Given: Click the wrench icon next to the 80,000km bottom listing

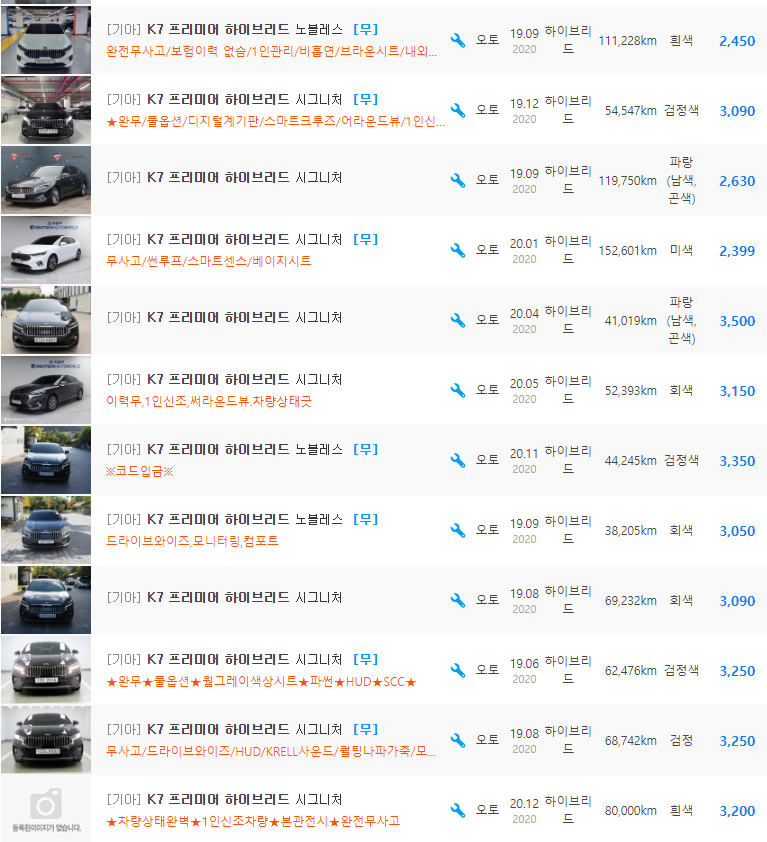Looking at the screenshot, I should coord(458,810).
